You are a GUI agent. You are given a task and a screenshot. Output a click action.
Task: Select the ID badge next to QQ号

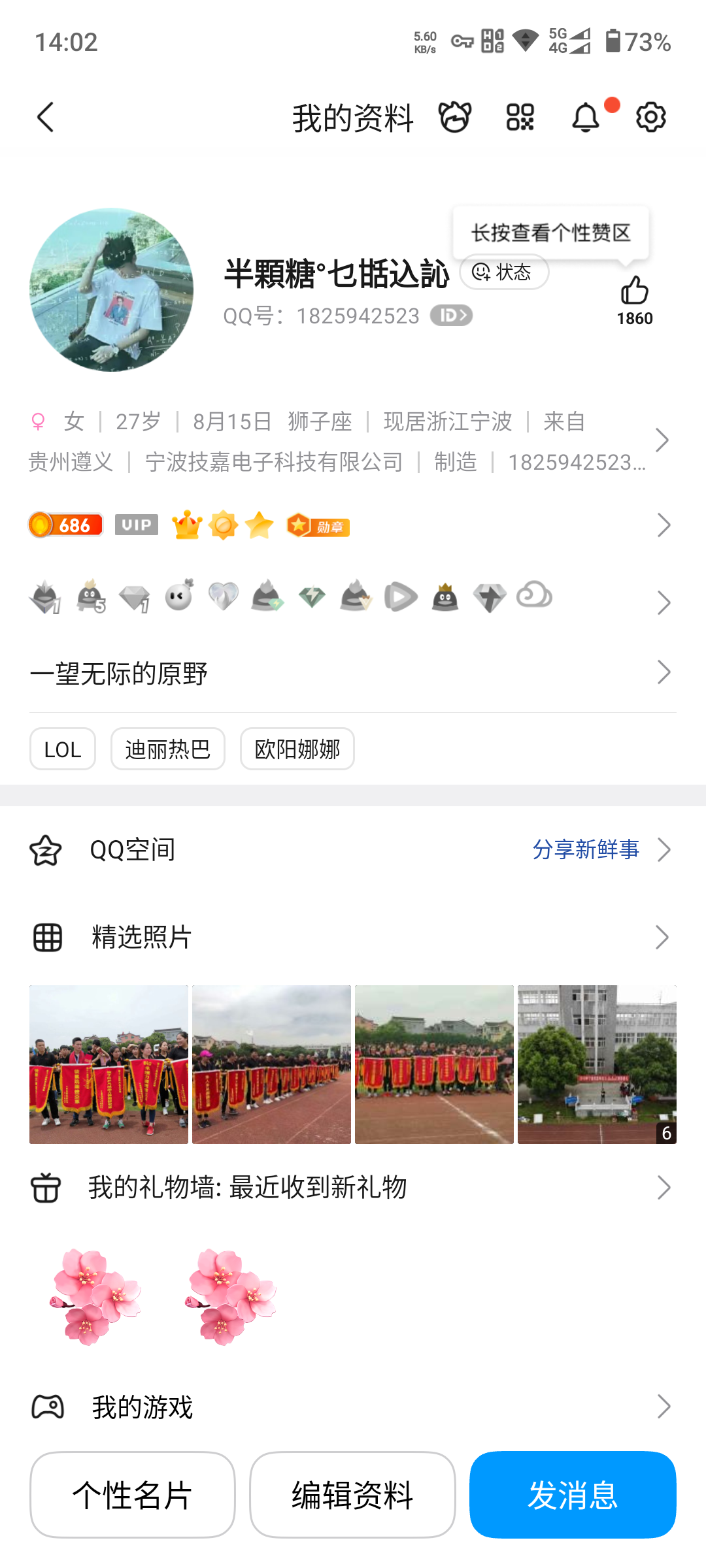pos(453,316)
